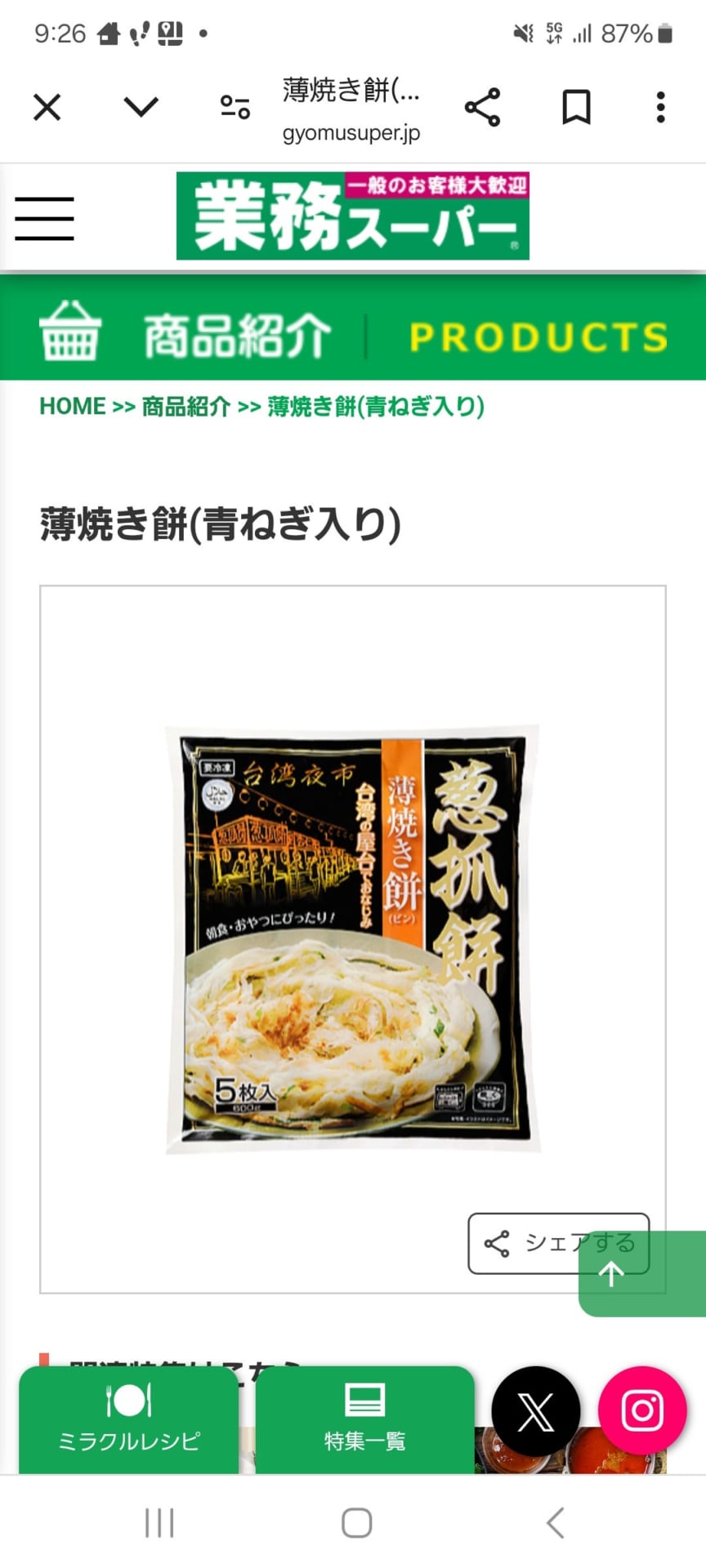Open site settings icon beside URL
The image size is (706, 1568).
point(235,107)
